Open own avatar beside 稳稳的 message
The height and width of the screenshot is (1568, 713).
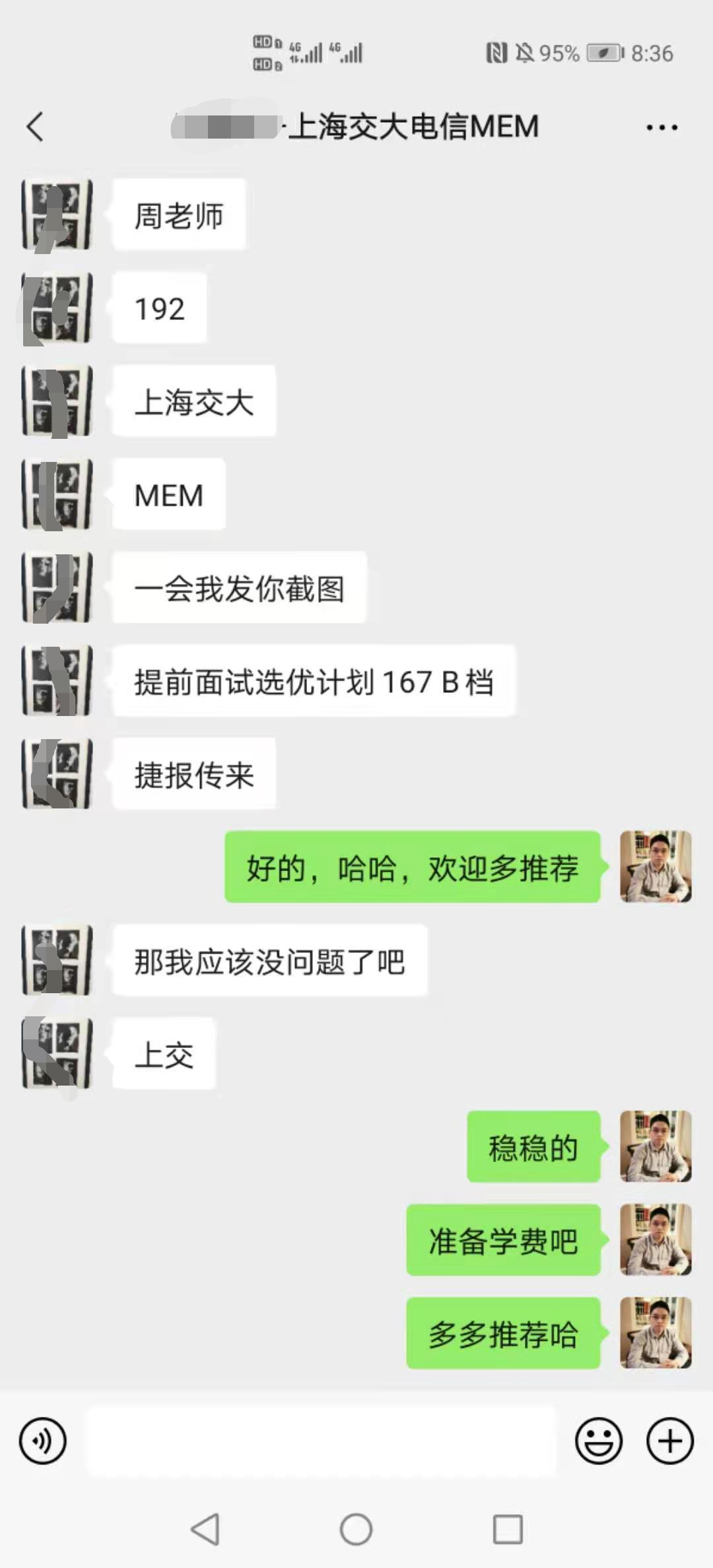[x=656, y=1146]
